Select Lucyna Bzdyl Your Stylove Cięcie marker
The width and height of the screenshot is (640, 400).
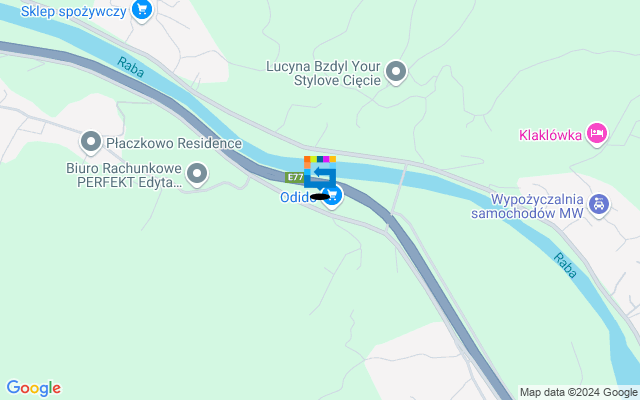(396, 71)
